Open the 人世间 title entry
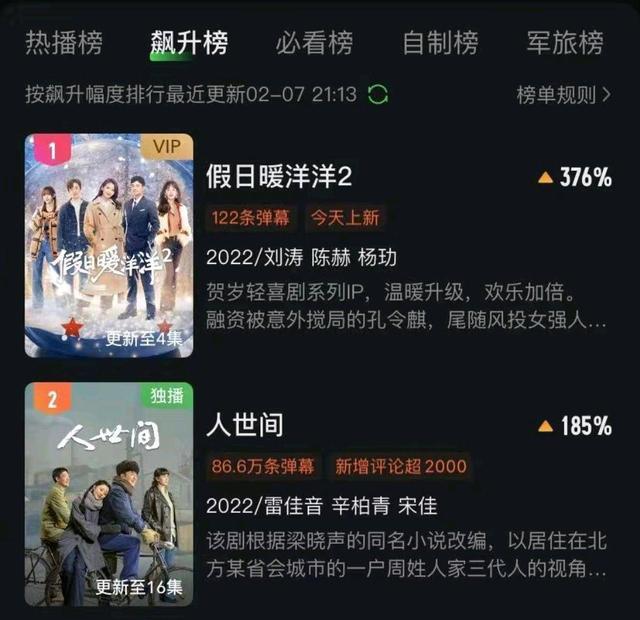 [245, 425]
